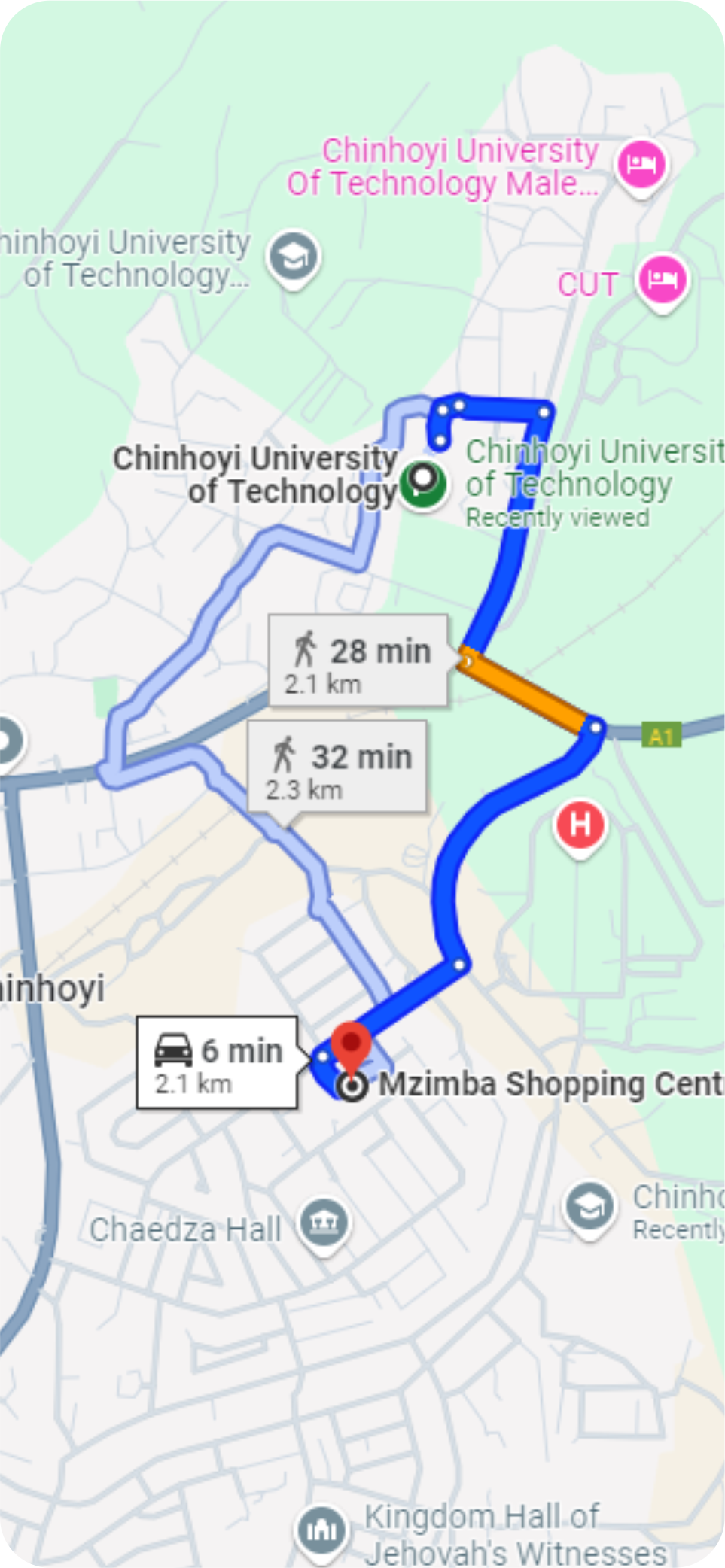Open green recently viewed Chinhoyi University pin
This screenshot has width=725, height=1568.
(x=423, y=480)
